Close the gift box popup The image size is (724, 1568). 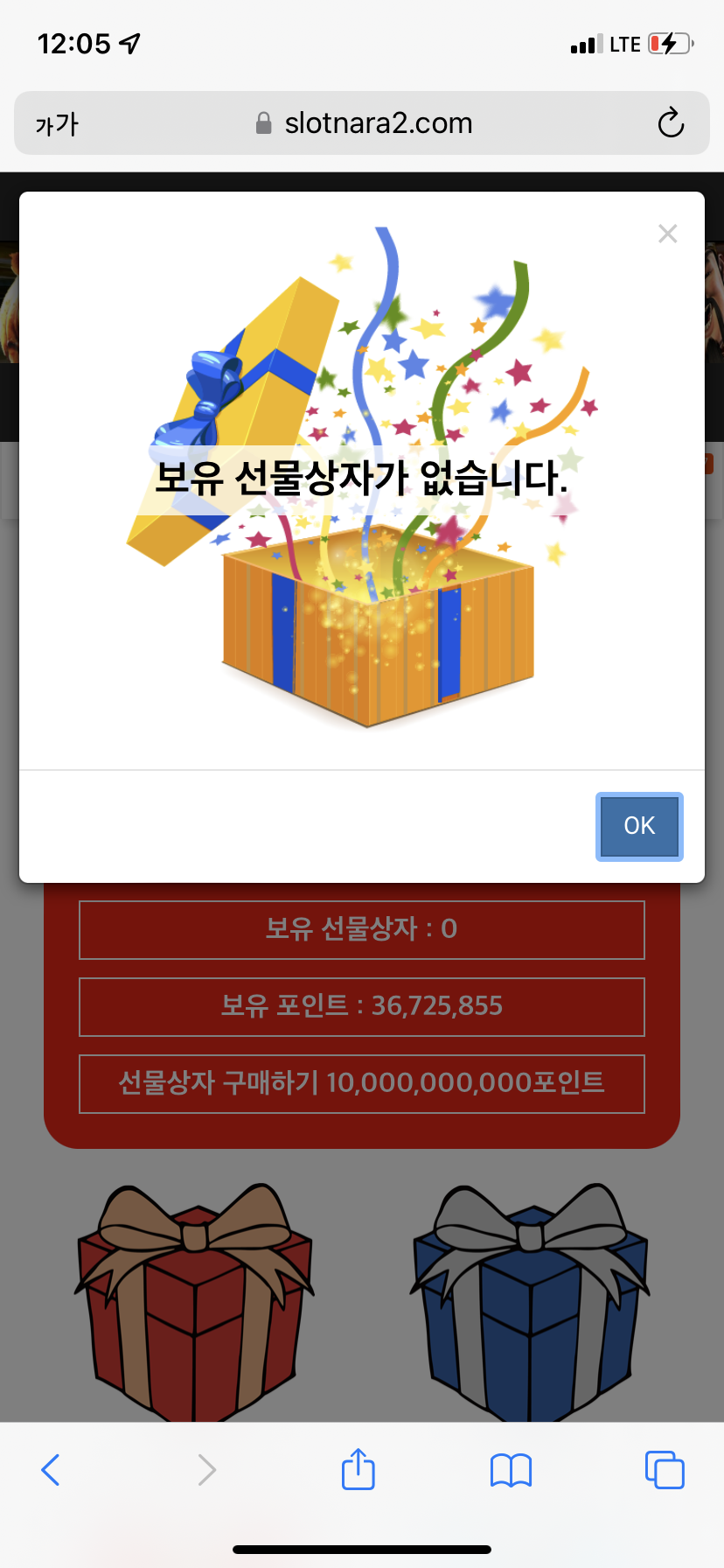[668, 234]
